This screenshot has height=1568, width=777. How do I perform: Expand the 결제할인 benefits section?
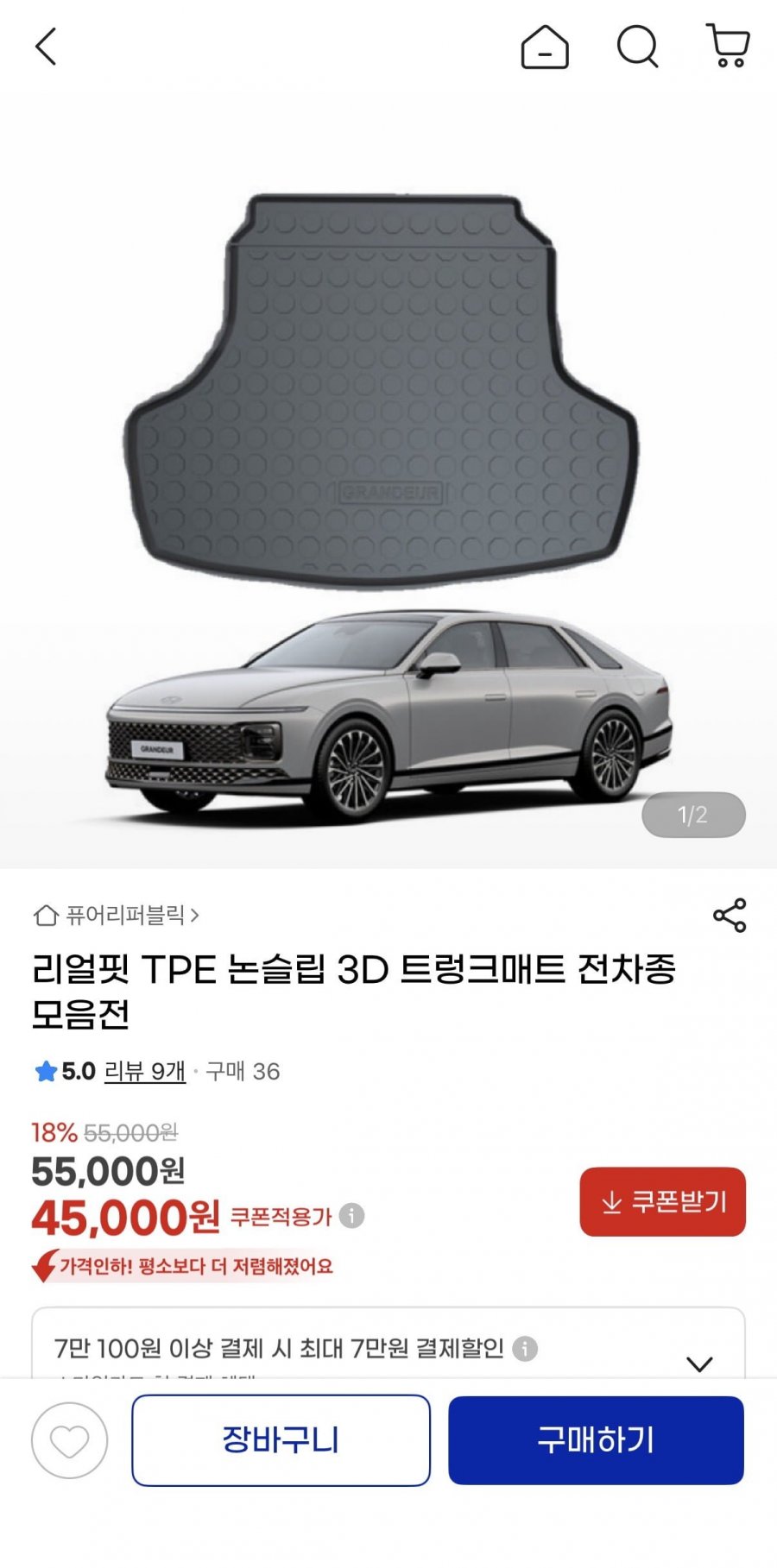click(x=699, y=1363)
